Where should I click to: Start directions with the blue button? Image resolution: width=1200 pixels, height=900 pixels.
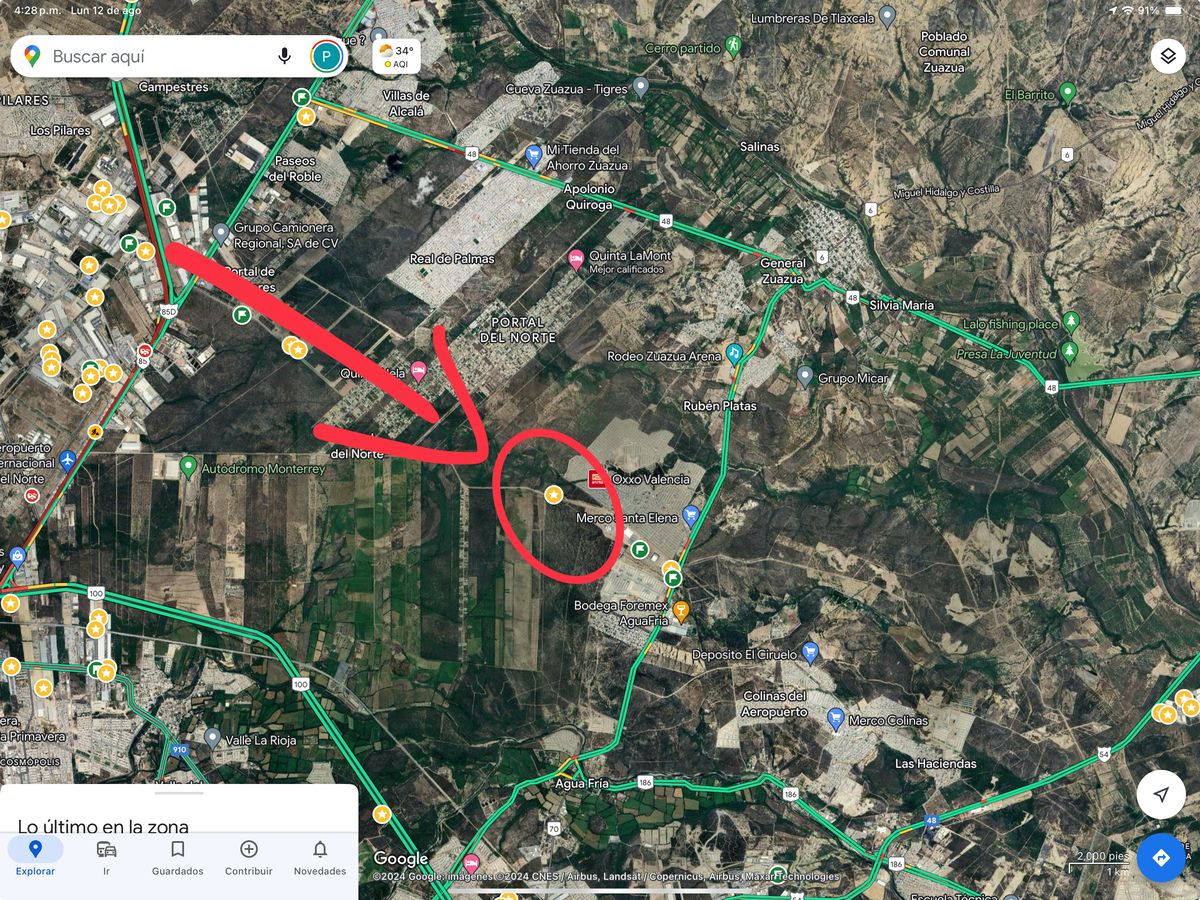pyautogui.click(x=1160, y=858)
